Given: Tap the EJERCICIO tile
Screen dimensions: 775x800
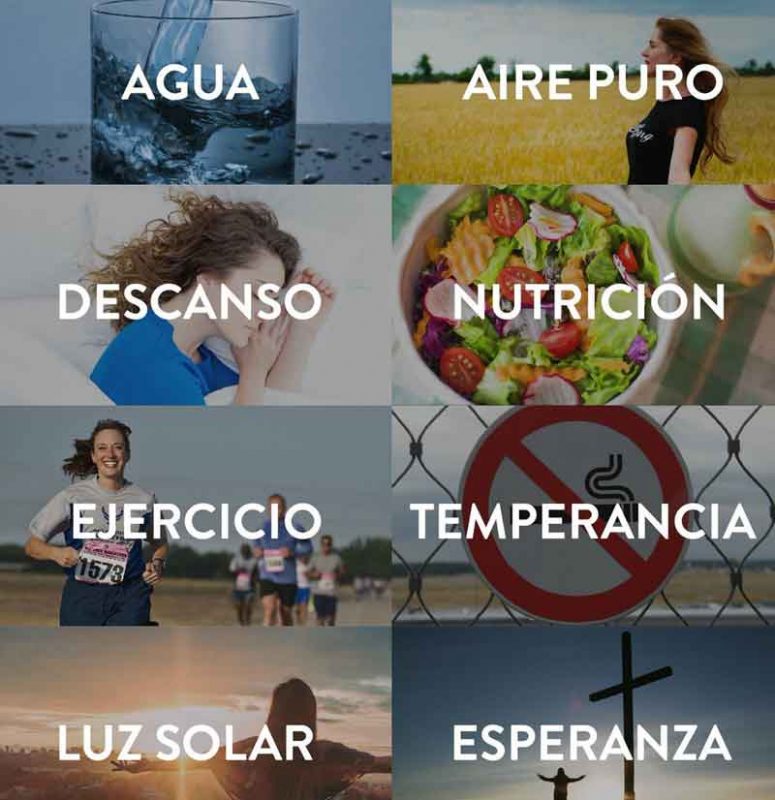Looking at the screenshot, I should (x=193, y=517).
